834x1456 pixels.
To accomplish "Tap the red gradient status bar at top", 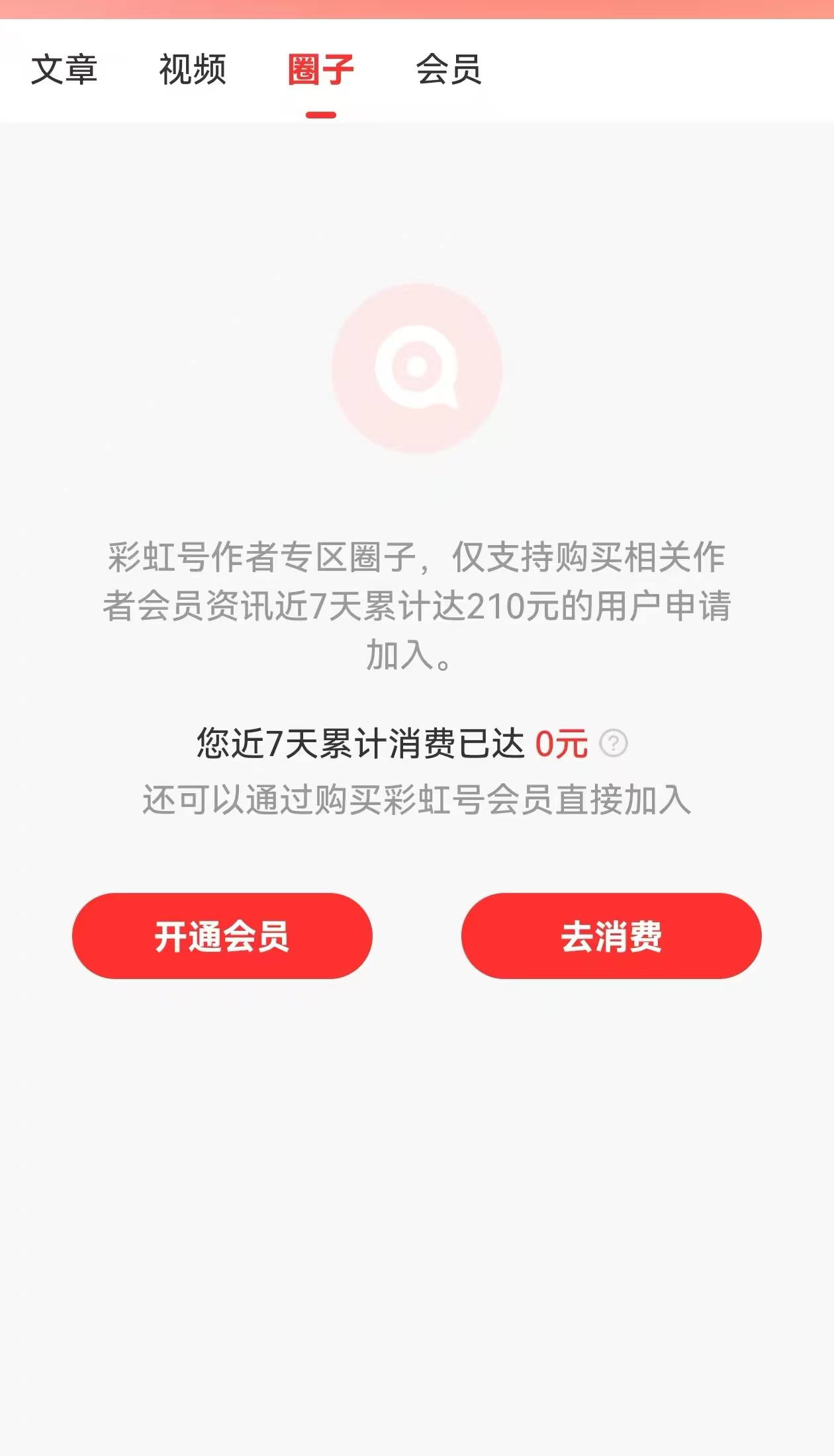I will [416, 10].
